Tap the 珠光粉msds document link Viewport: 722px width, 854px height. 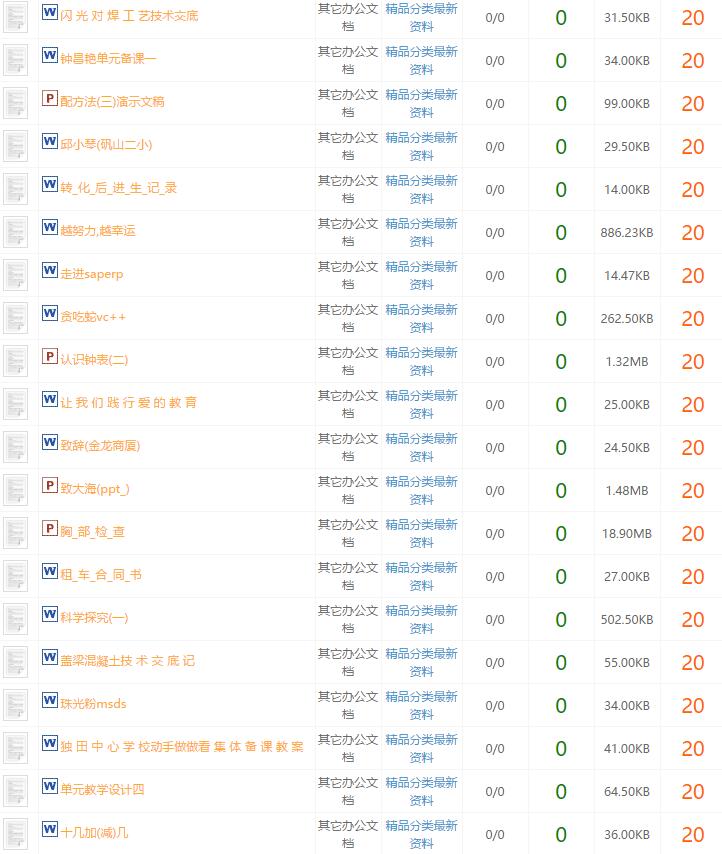click(93, 704)
